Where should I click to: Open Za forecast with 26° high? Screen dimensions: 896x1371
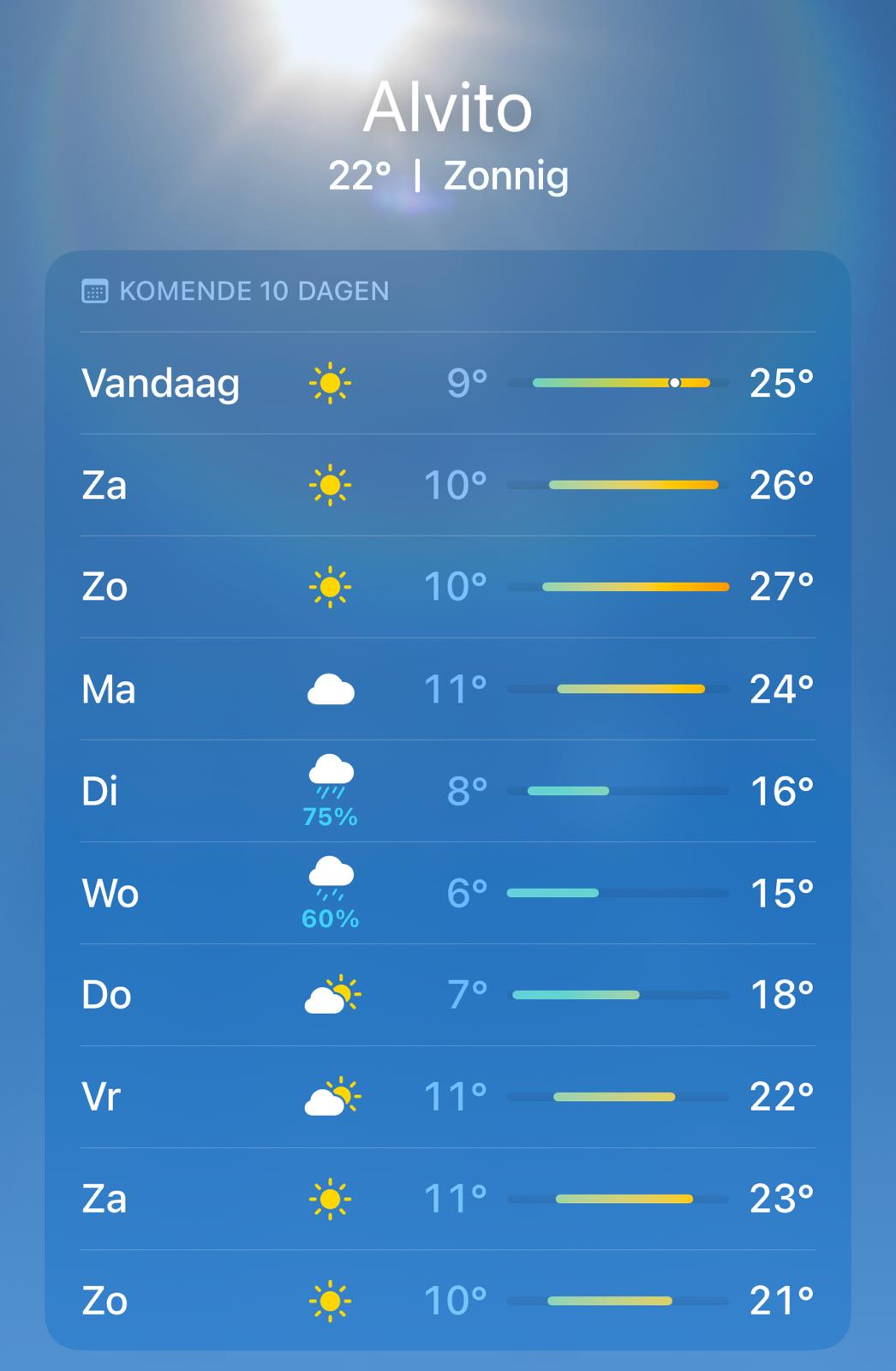pos(447,485)
